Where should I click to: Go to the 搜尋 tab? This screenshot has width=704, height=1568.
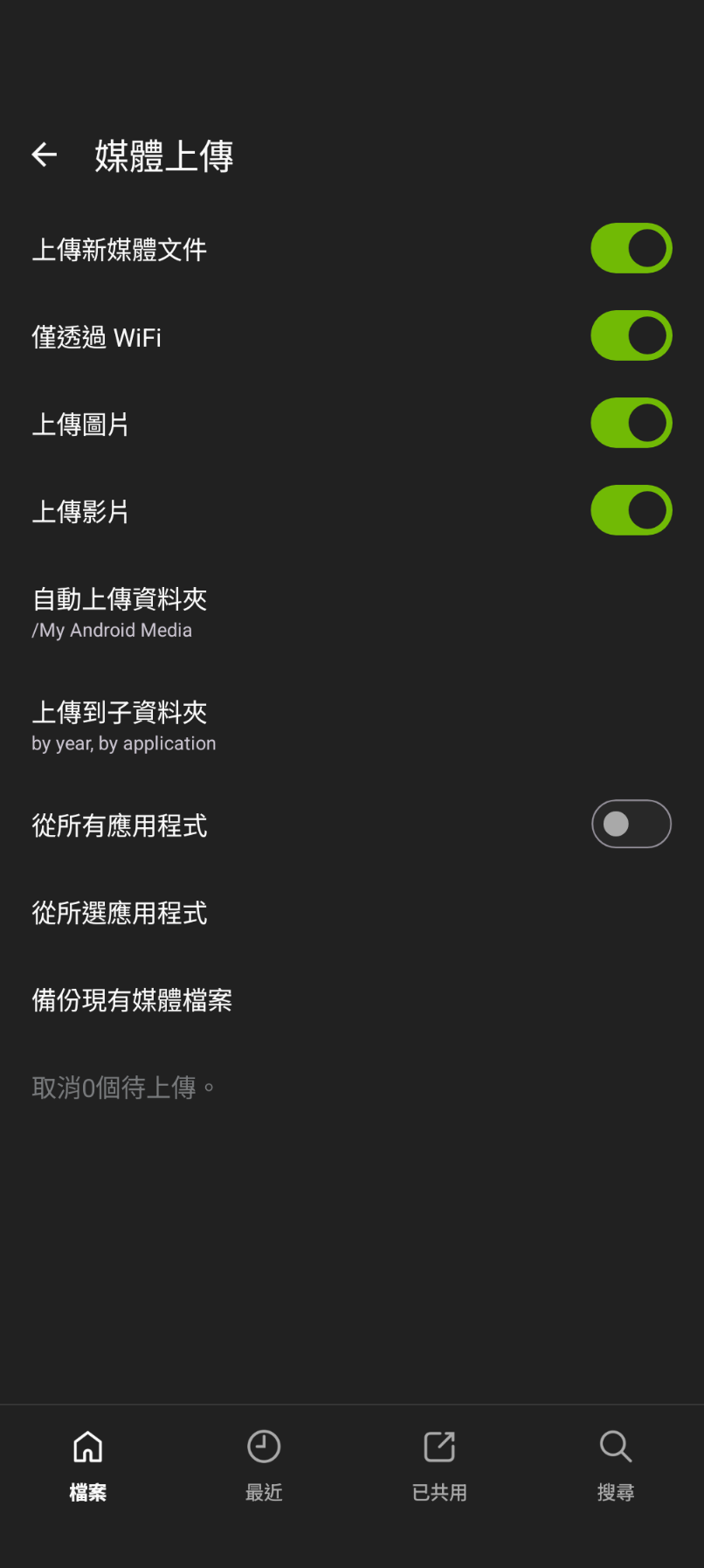616,1465
